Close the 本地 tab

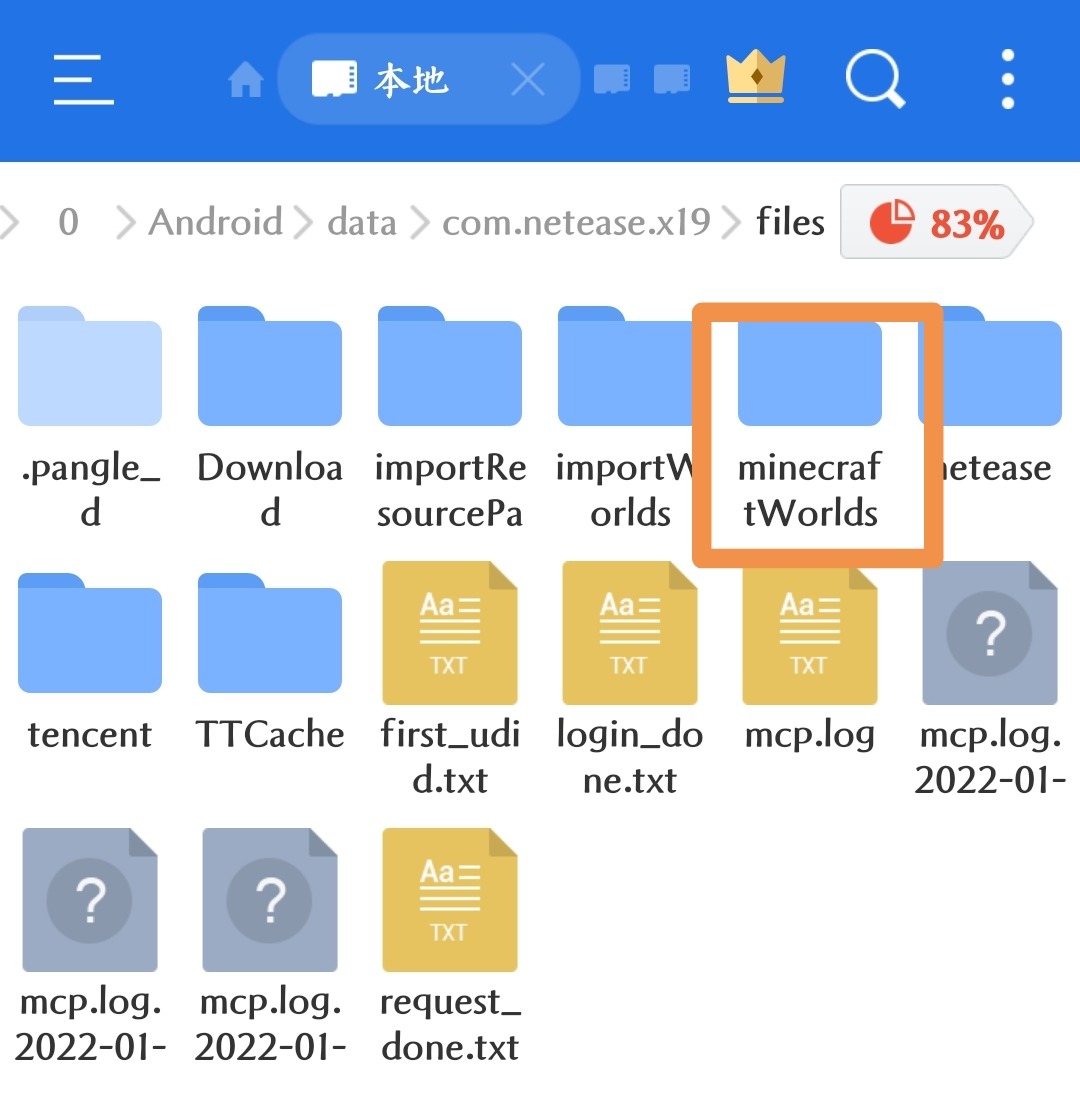coord(527,80)
